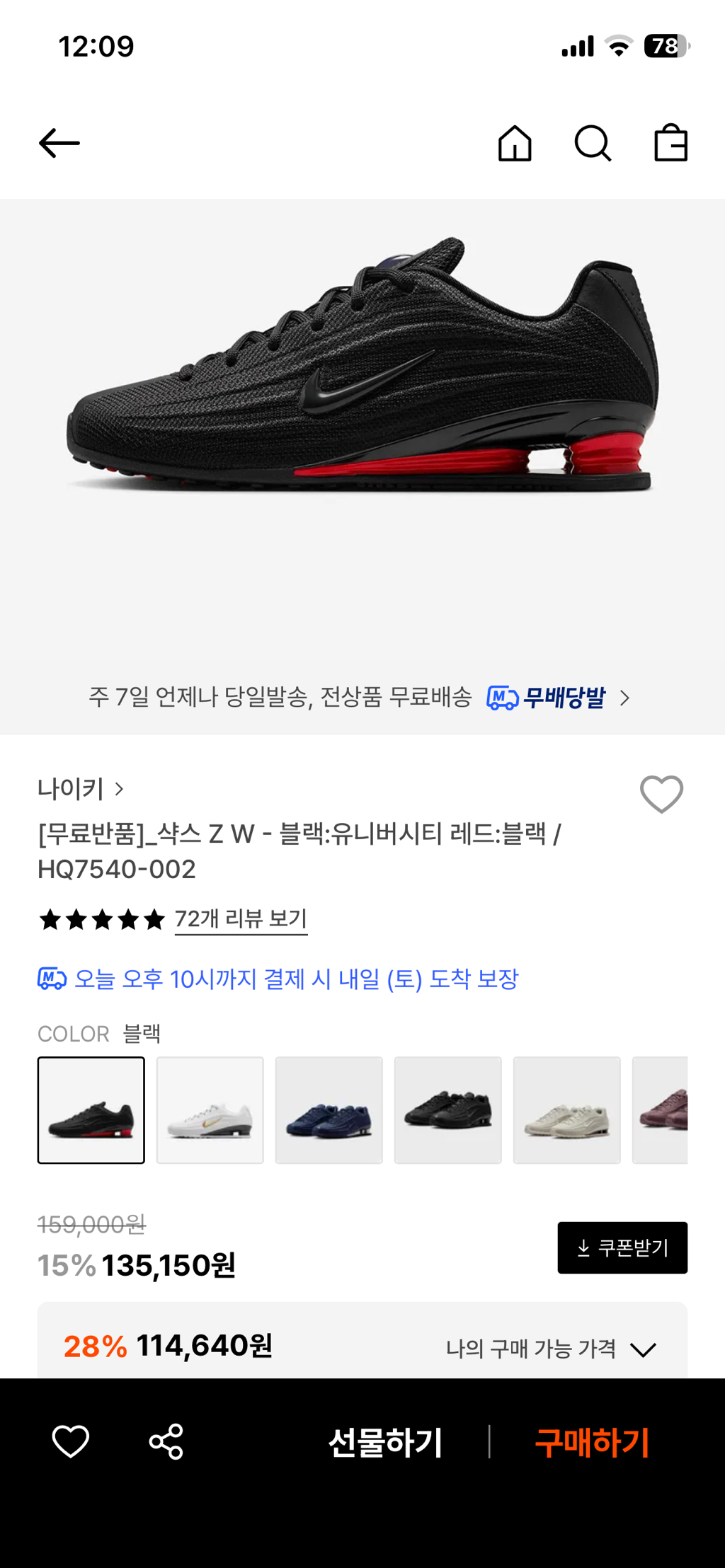Open the 무배당발 free shipping banner
This screenshot has width=725, height=1568.
click(x=557, y=698)
